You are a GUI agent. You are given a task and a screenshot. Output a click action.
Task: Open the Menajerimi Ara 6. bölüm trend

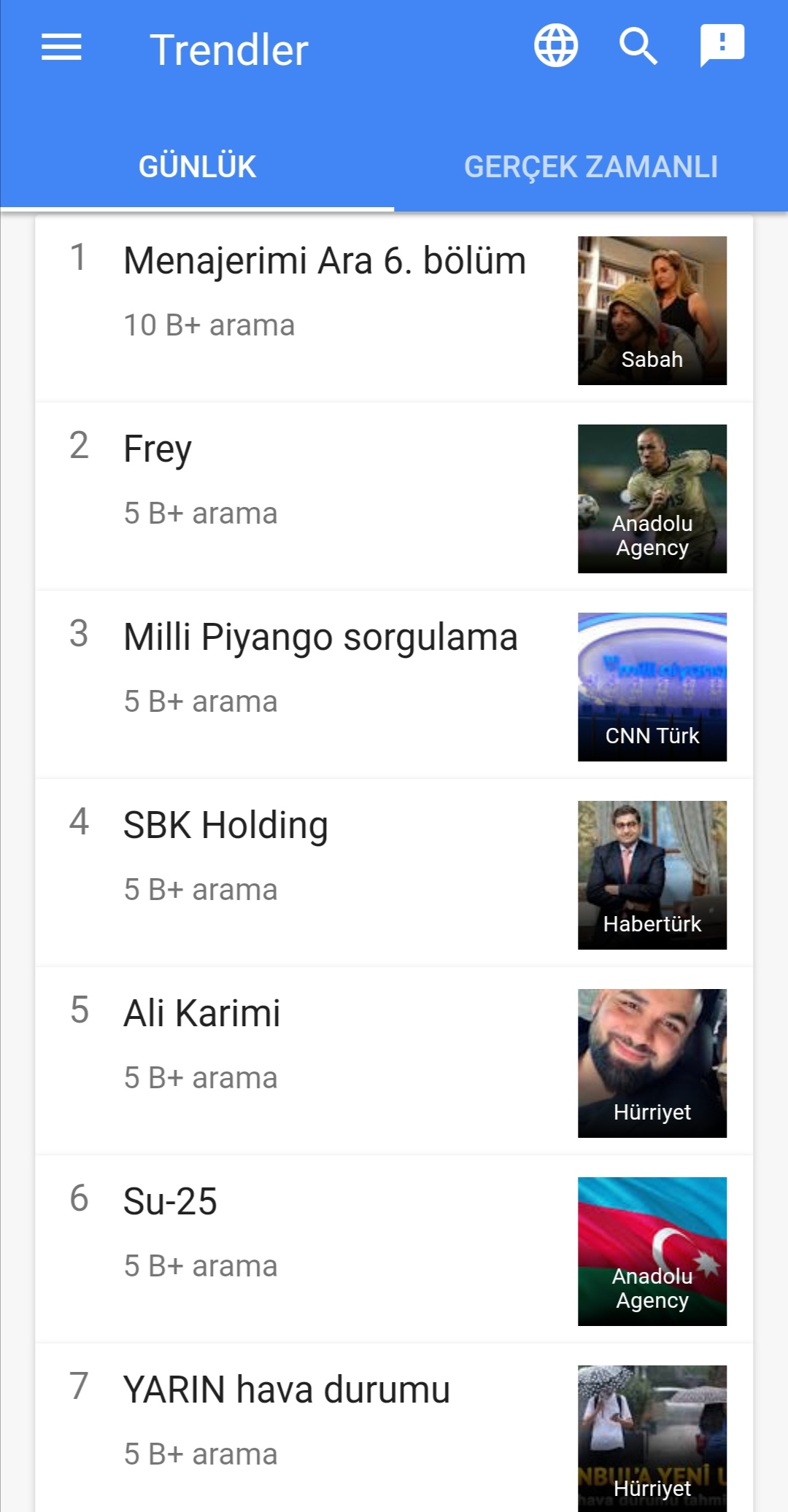pyautogui.click(x=325, y=261)
